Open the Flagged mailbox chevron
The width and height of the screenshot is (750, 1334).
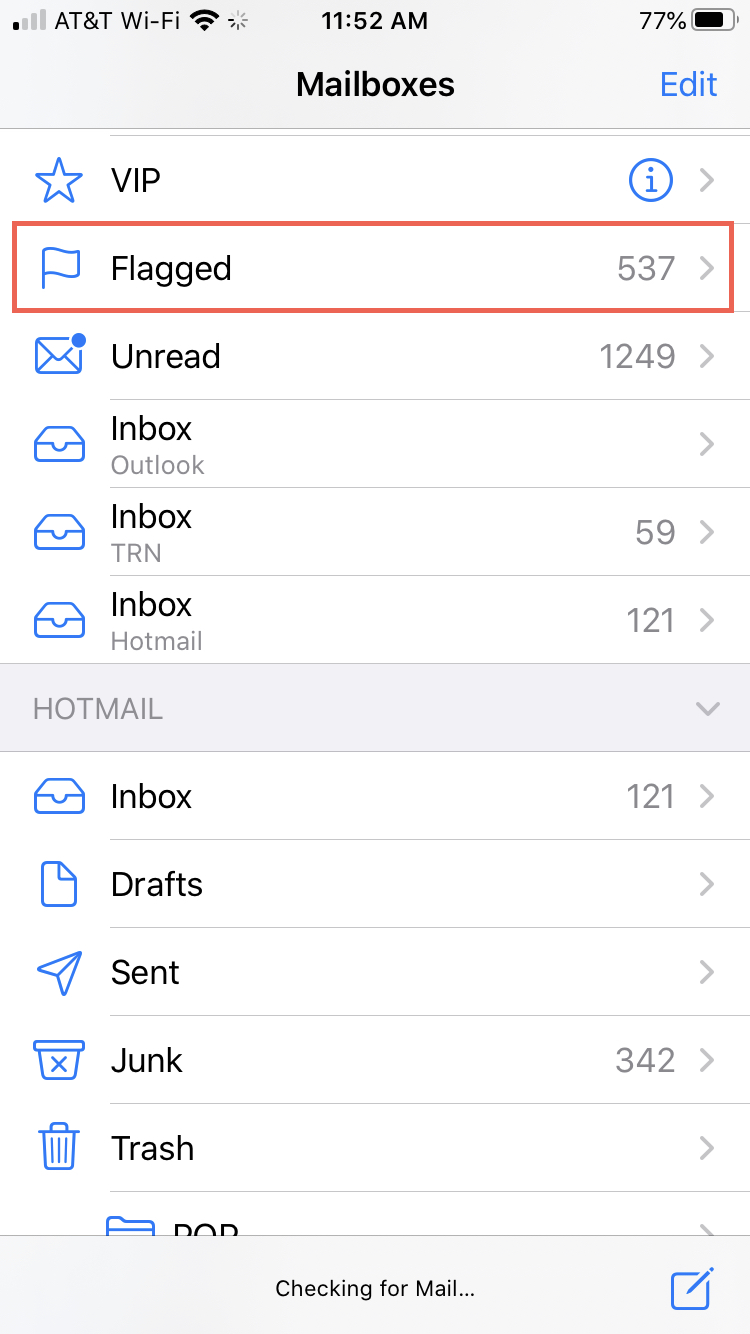(708, 268)
